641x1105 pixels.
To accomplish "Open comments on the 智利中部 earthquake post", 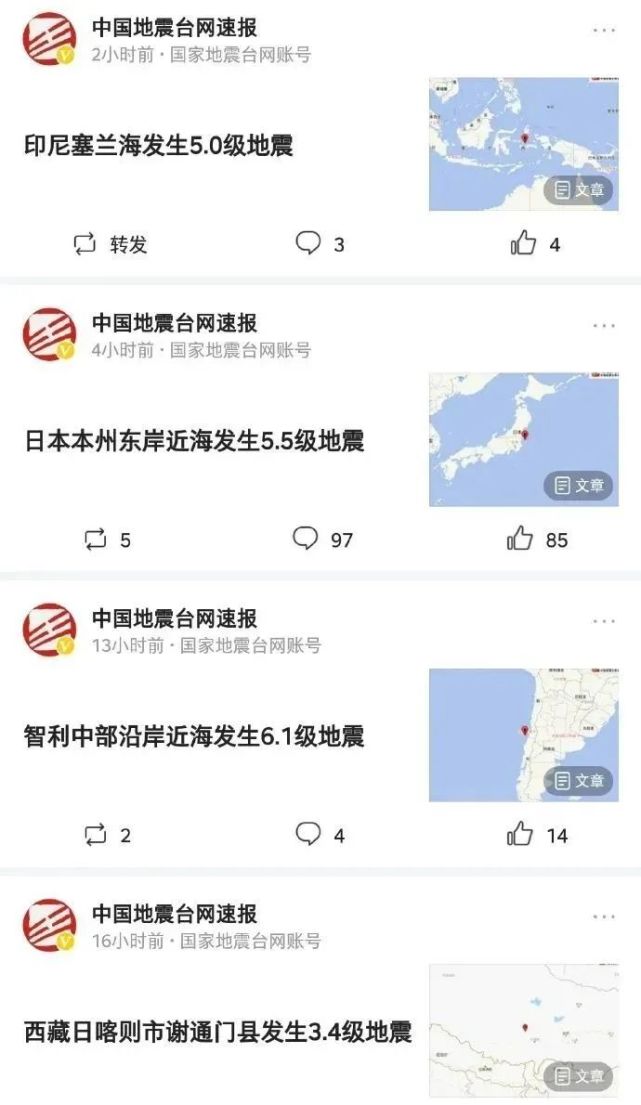I will (x=320, y=834).
